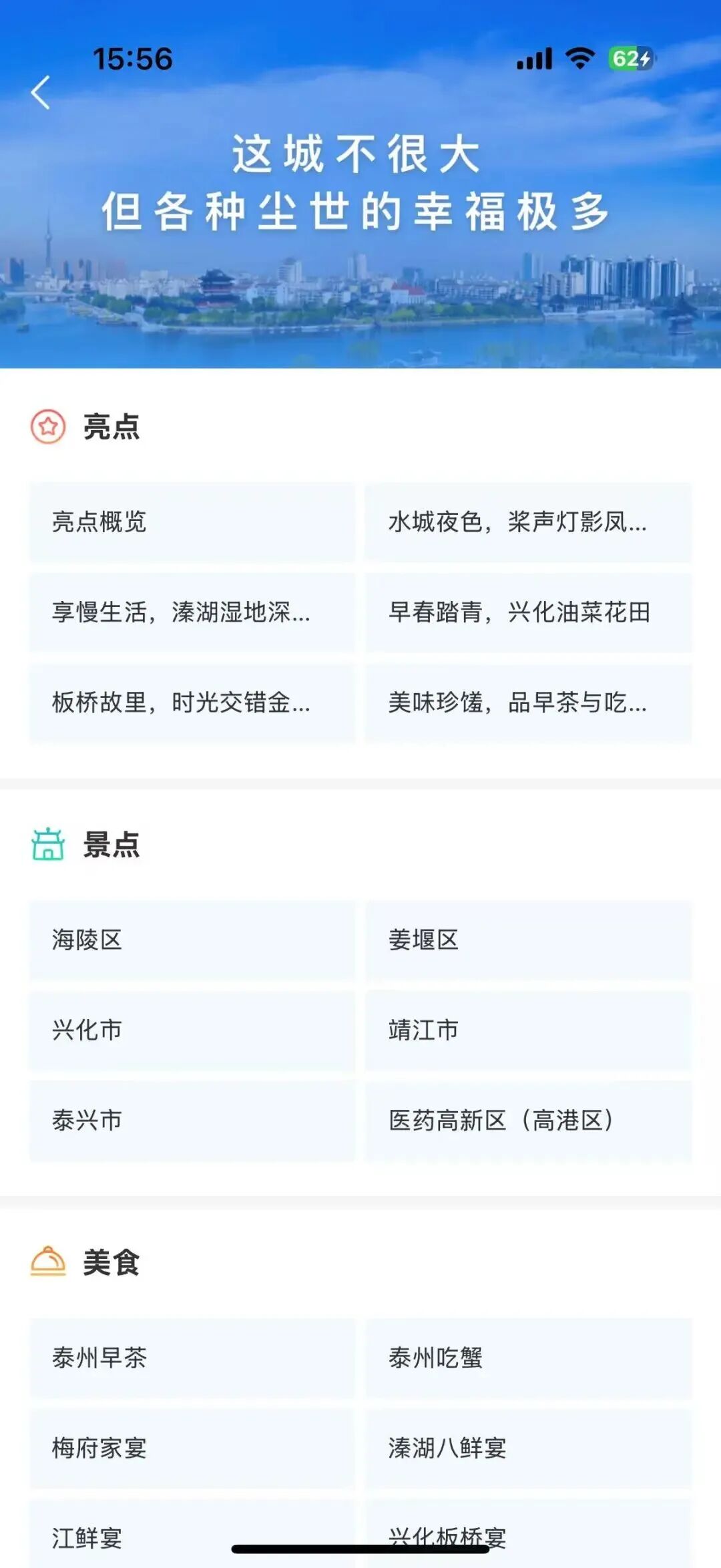The width and height of the screenshot is (721, 1568).
Task: Open 亮点概览 overview
Action: [x=192, y=522]
